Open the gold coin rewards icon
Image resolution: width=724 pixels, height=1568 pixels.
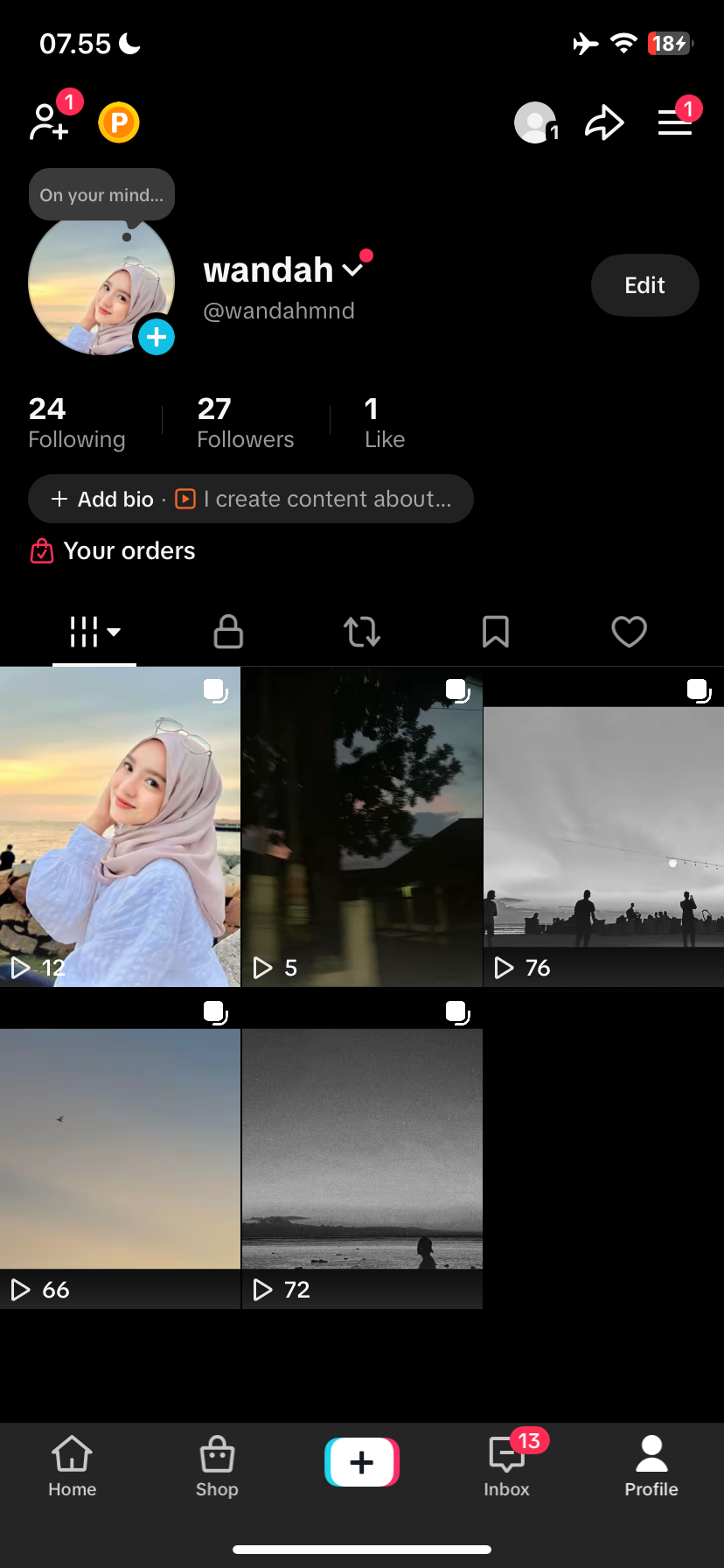119,122
